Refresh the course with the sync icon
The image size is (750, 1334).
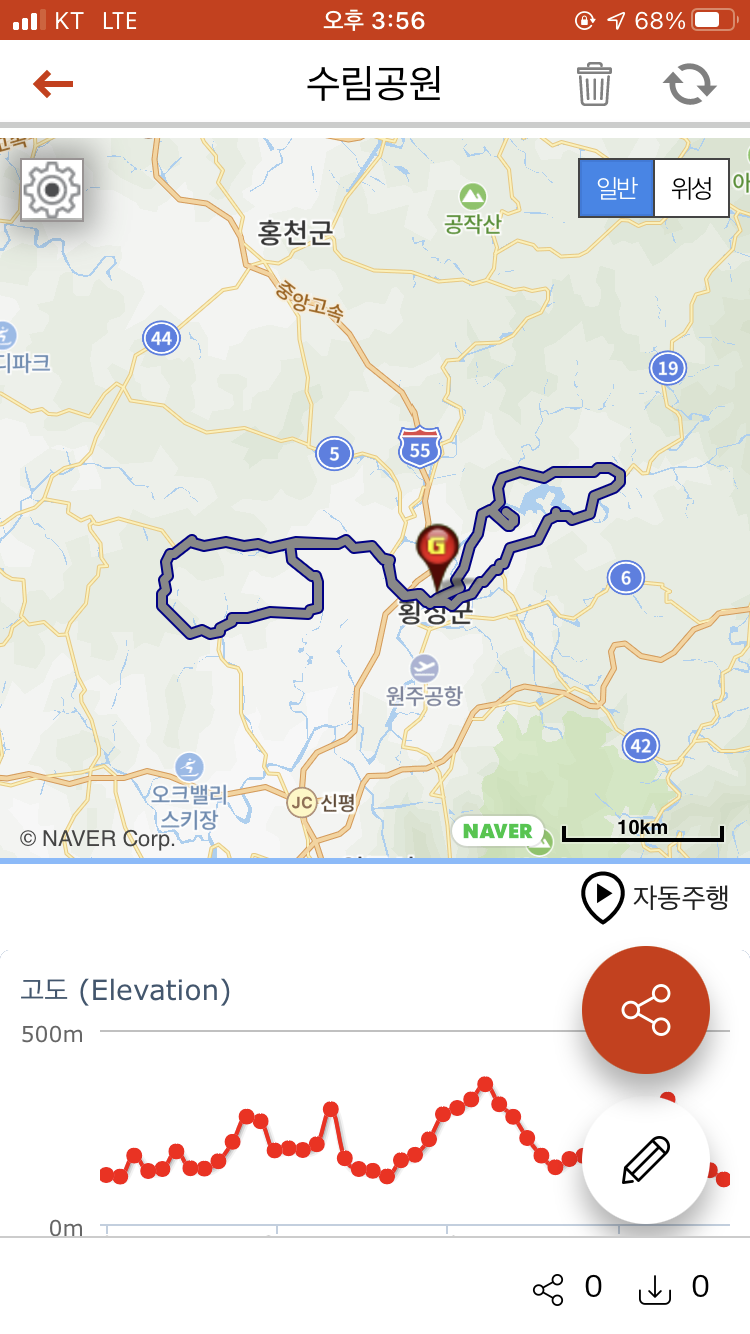click(x=691, y=84)
